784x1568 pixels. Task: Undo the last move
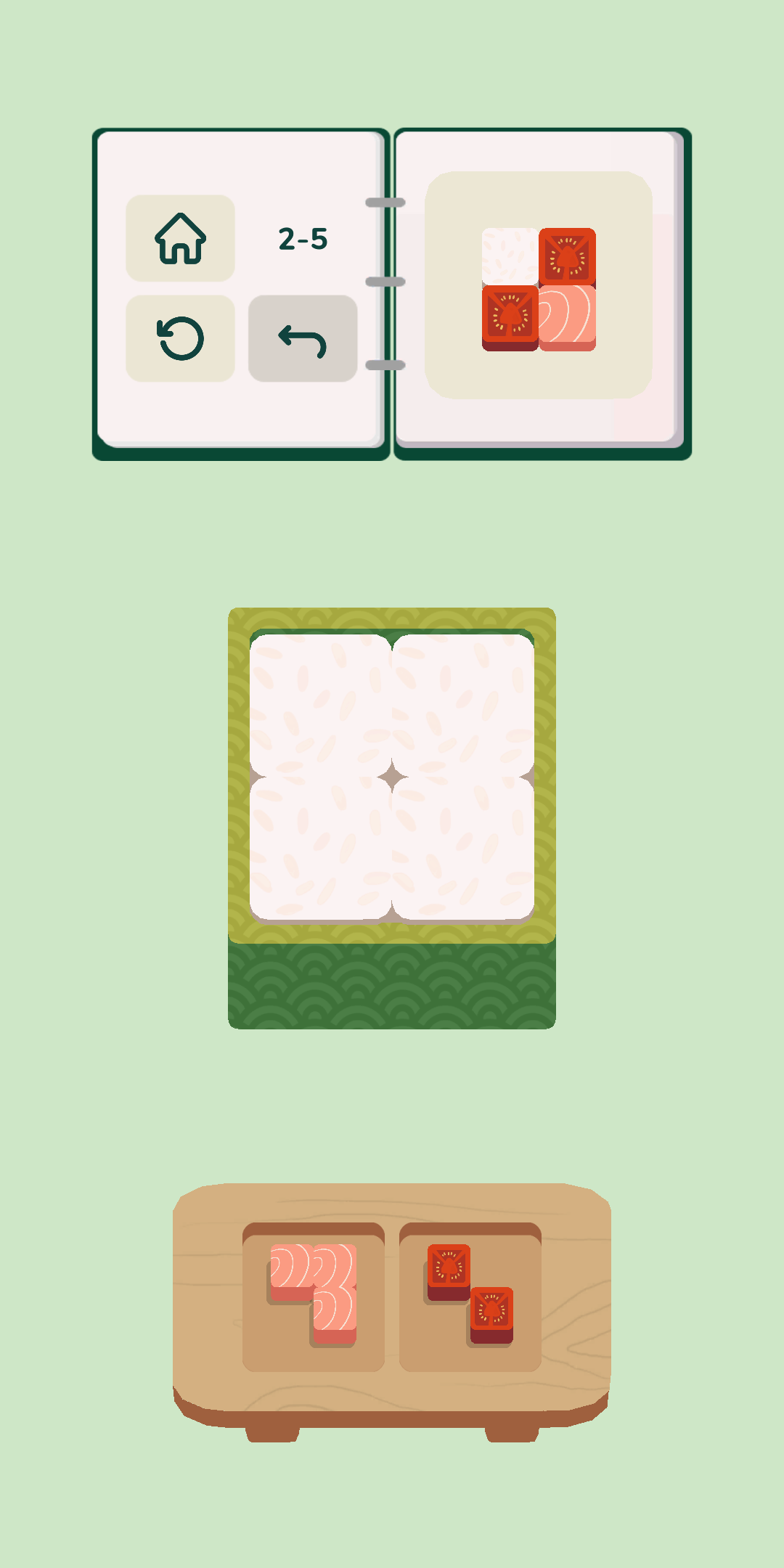[x=303, y=338]
